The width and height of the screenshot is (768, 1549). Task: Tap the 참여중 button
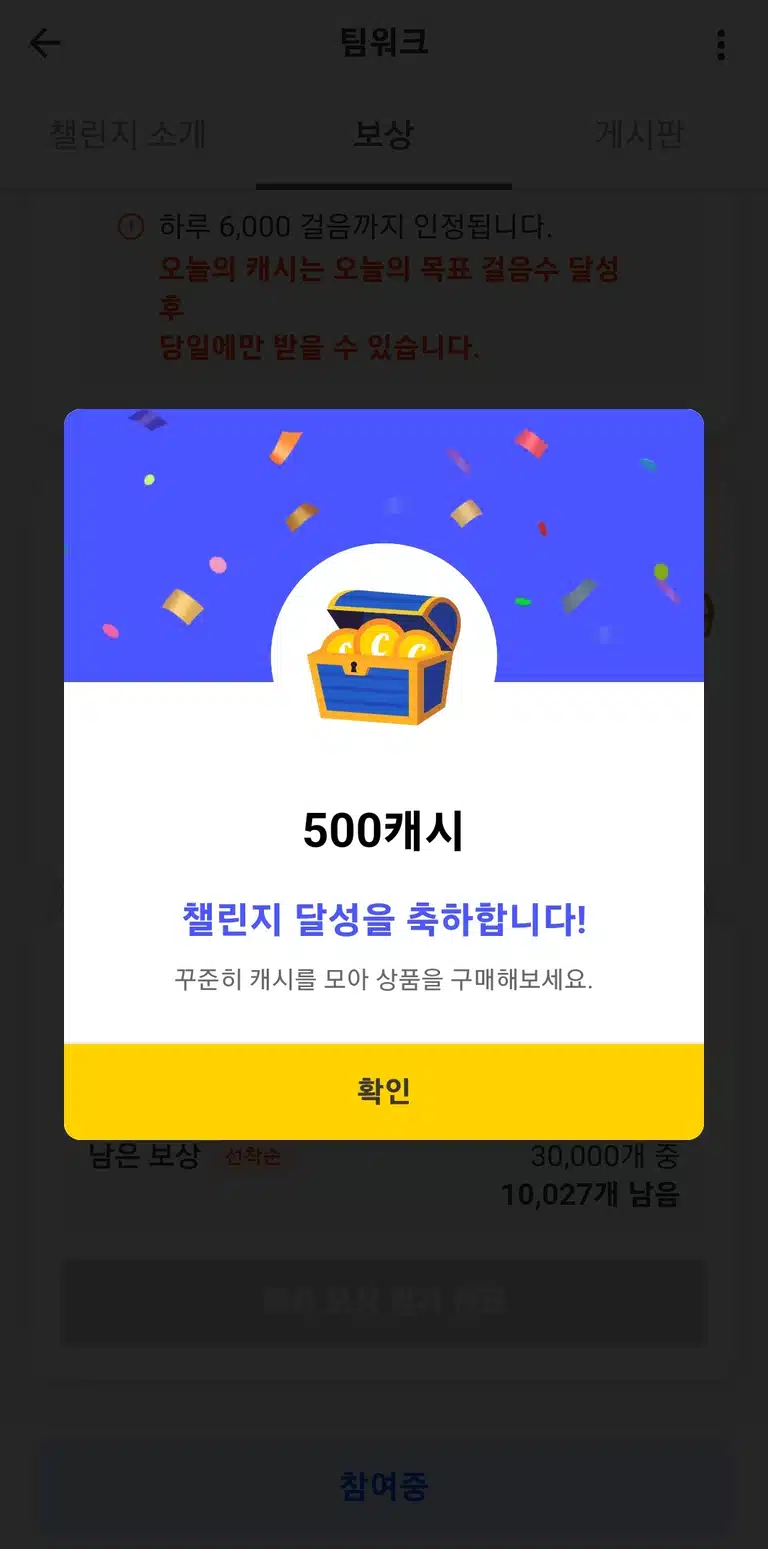coord(384,1486)
